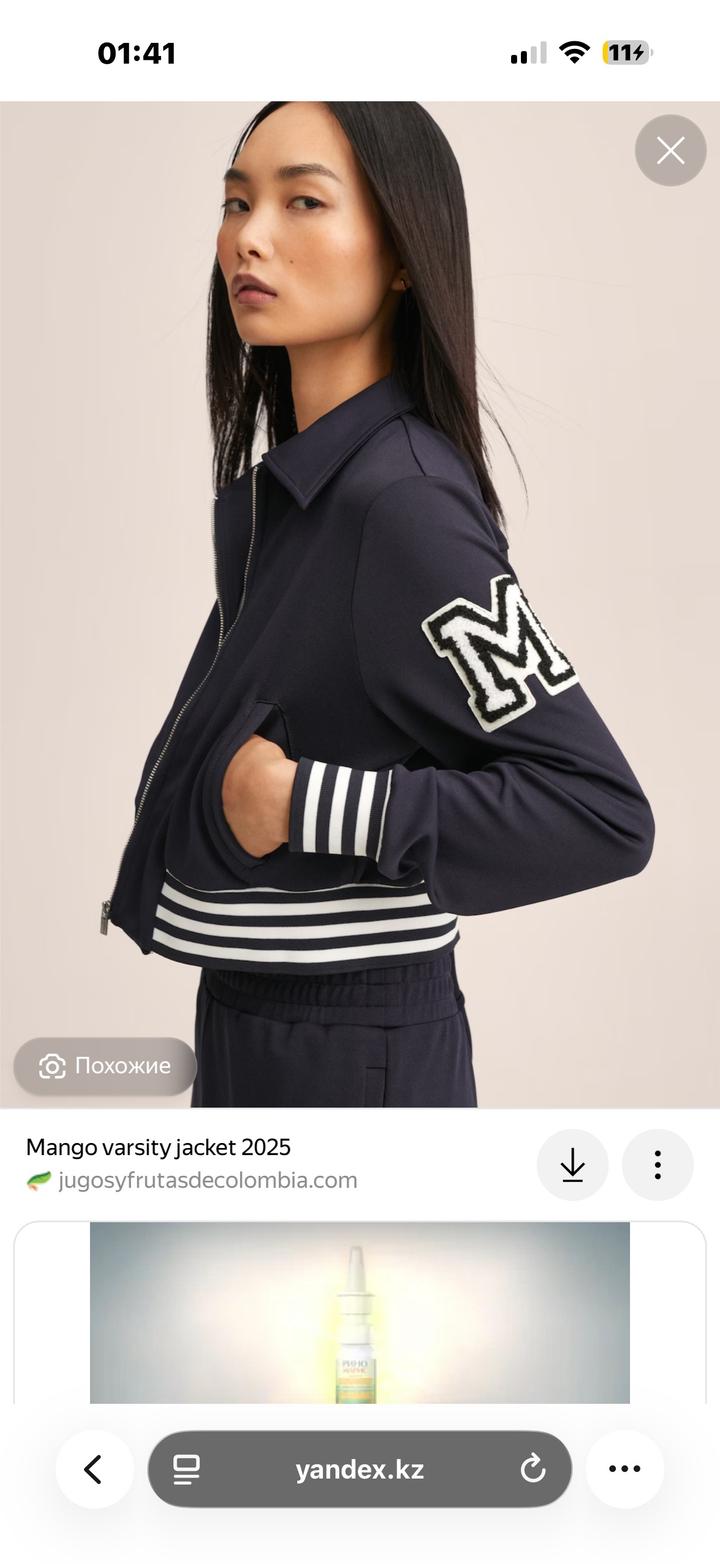The height and width of the screenshot is (1564, 720).
Task: Visit the jugosyfrutasdecolombia.com source link
Action: coord(207,1180)
